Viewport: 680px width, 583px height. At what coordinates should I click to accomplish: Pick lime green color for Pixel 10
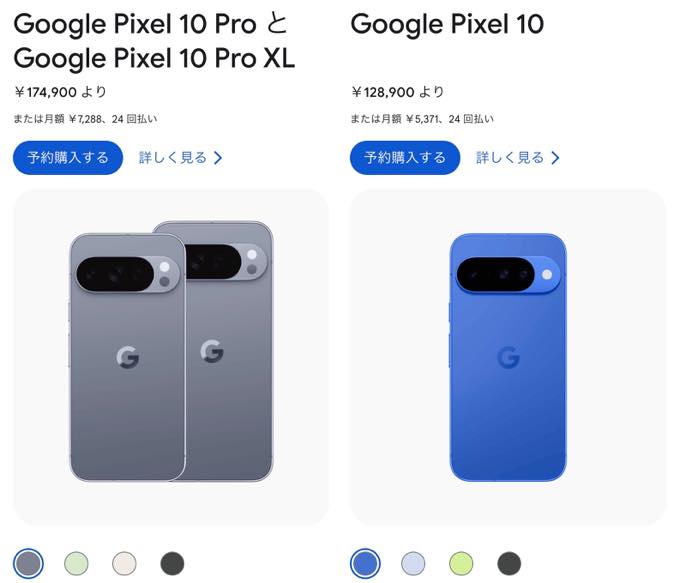pyautogui.click(x=461, y=563)
